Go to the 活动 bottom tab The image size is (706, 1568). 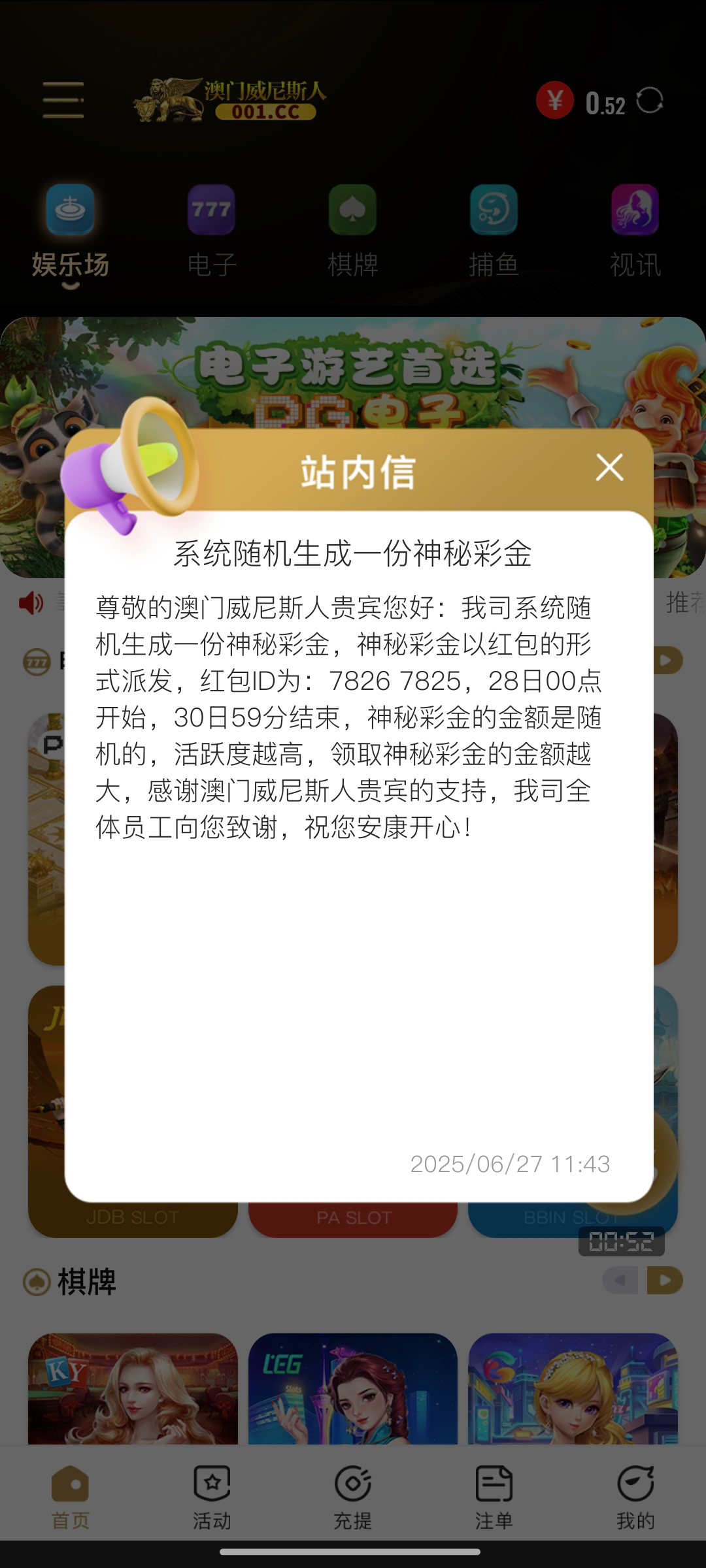[x=212, y=1497]
